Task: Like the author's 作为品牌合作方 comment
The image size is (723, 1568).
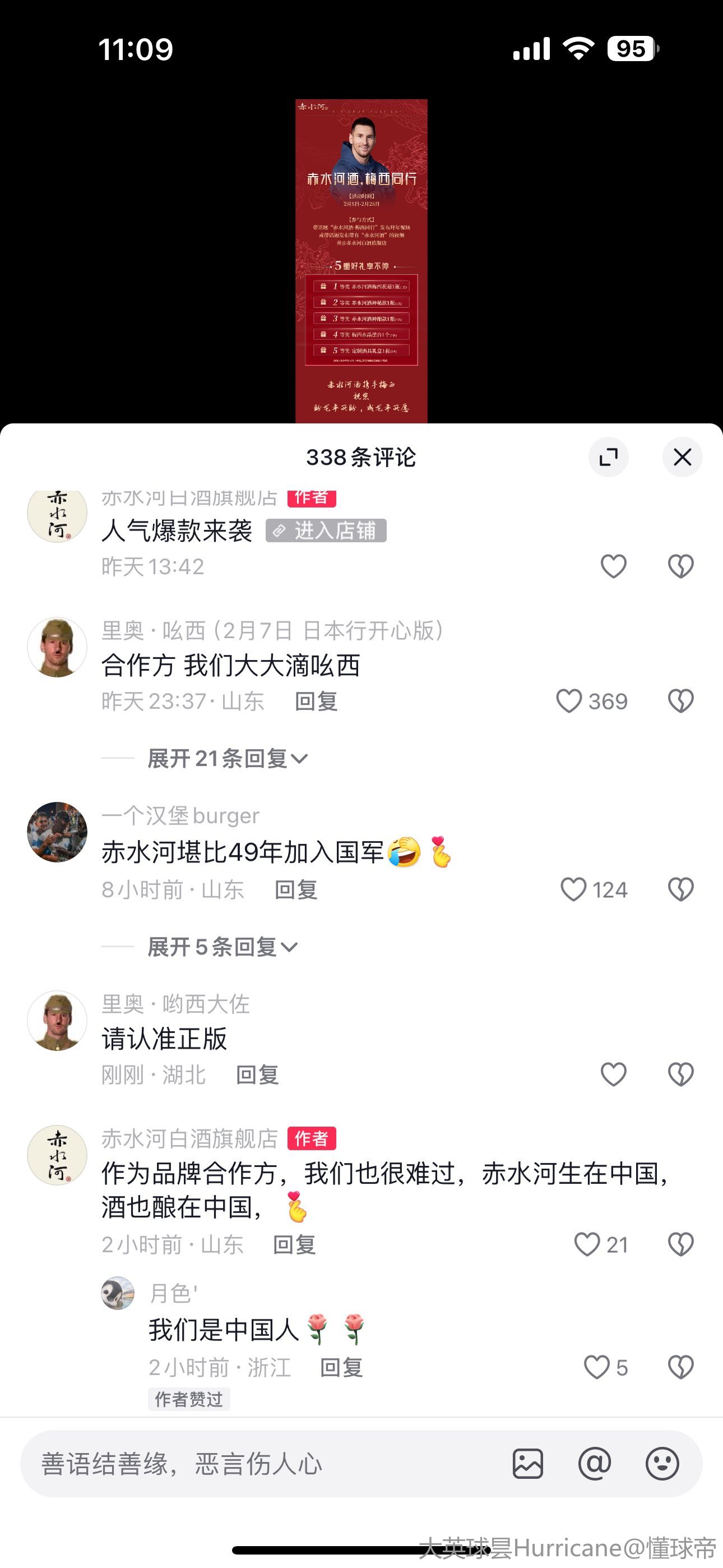Action: (587, 1244)
